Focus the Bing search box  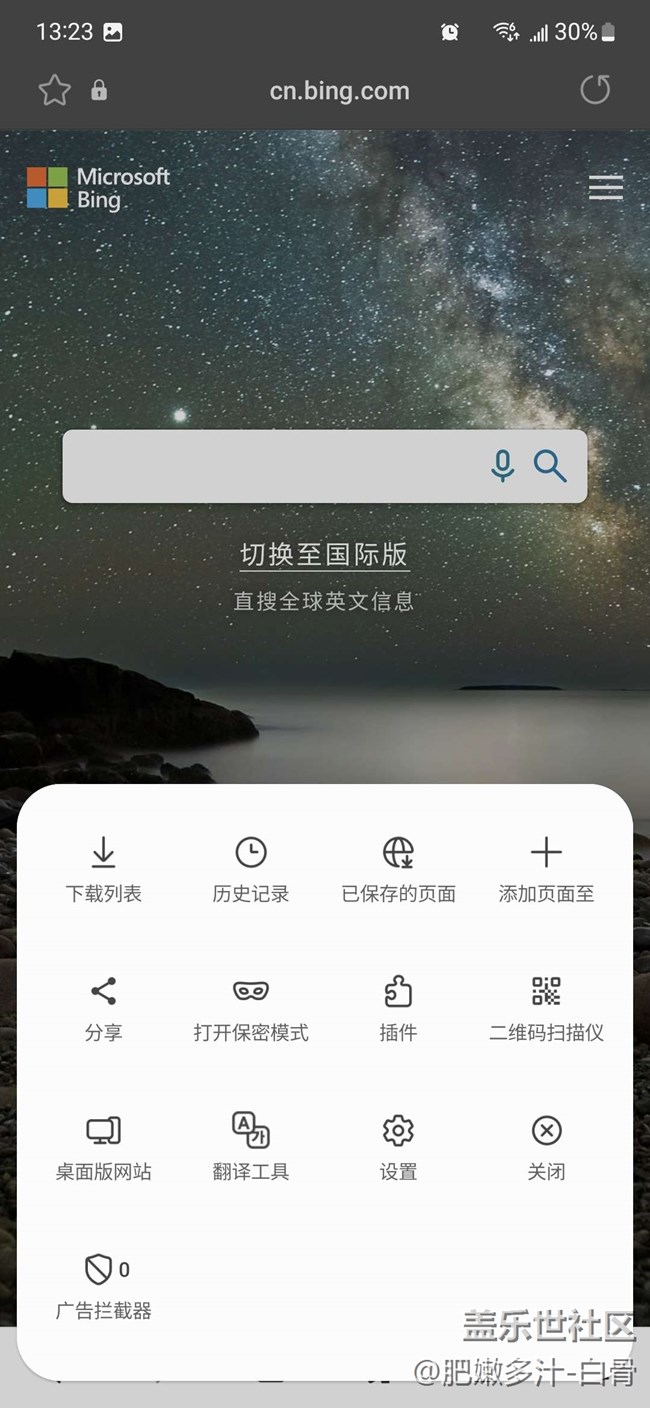pos(270,466)
